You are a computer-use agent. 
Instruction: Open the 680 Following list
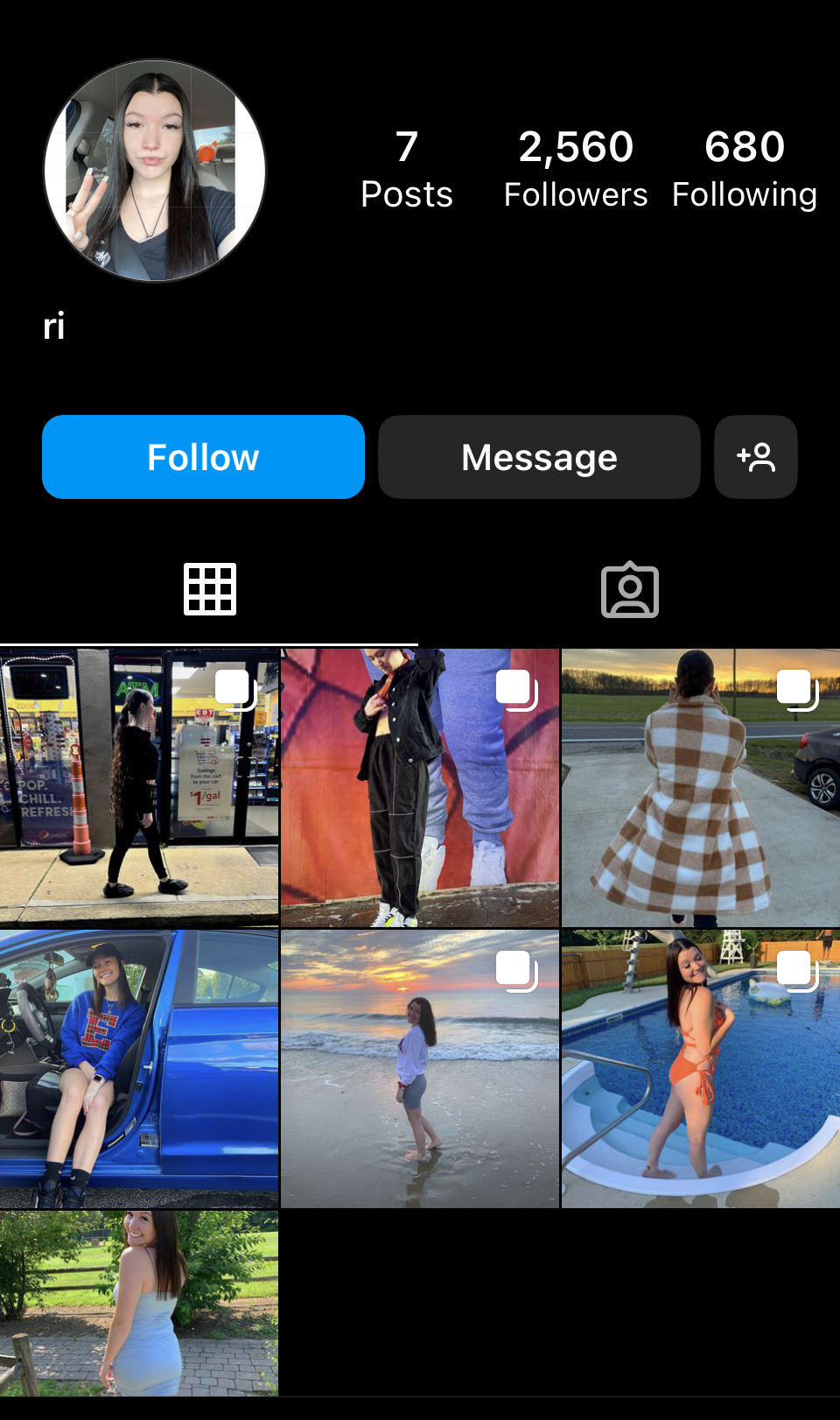coord(745,169)
